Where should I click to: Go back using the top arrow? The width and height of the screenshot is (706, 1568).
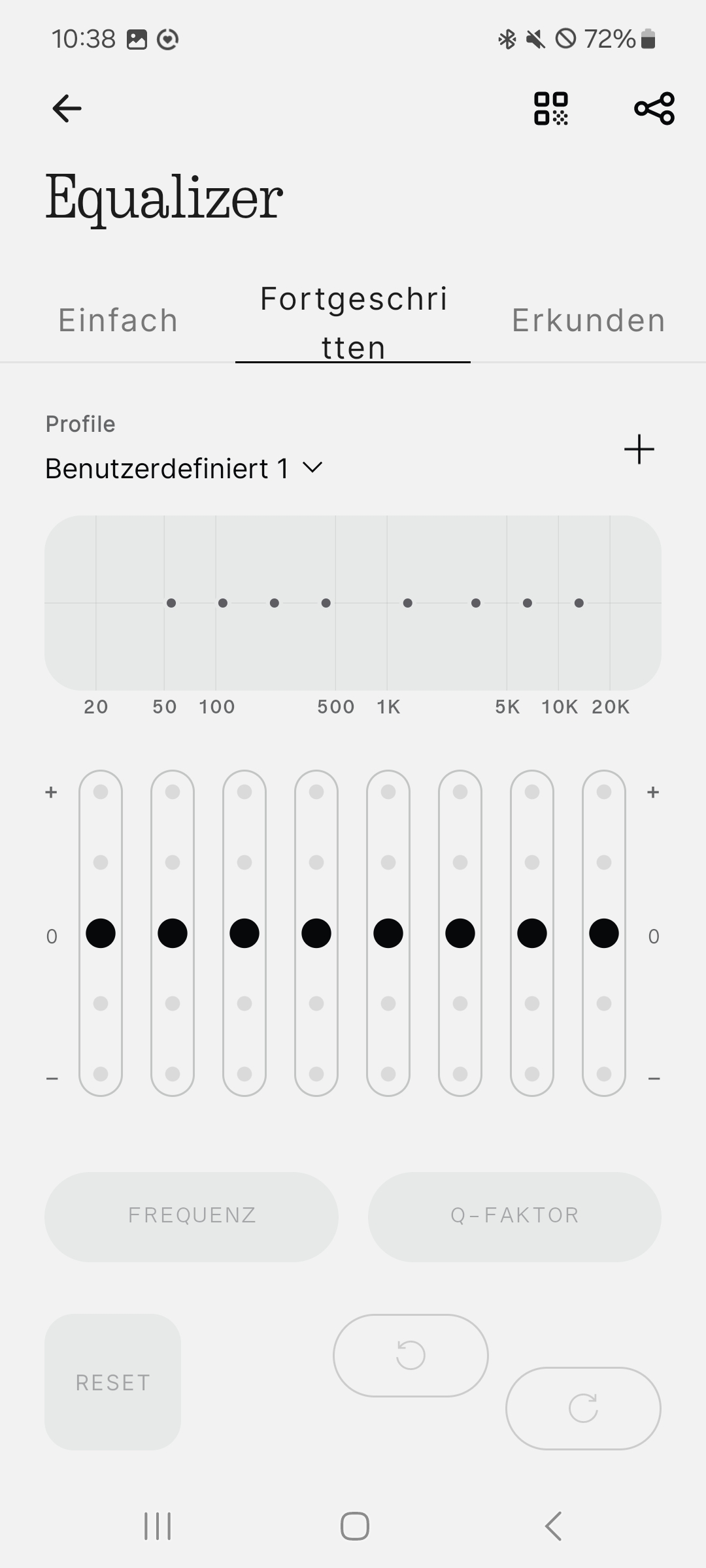[x=67, y=108]
